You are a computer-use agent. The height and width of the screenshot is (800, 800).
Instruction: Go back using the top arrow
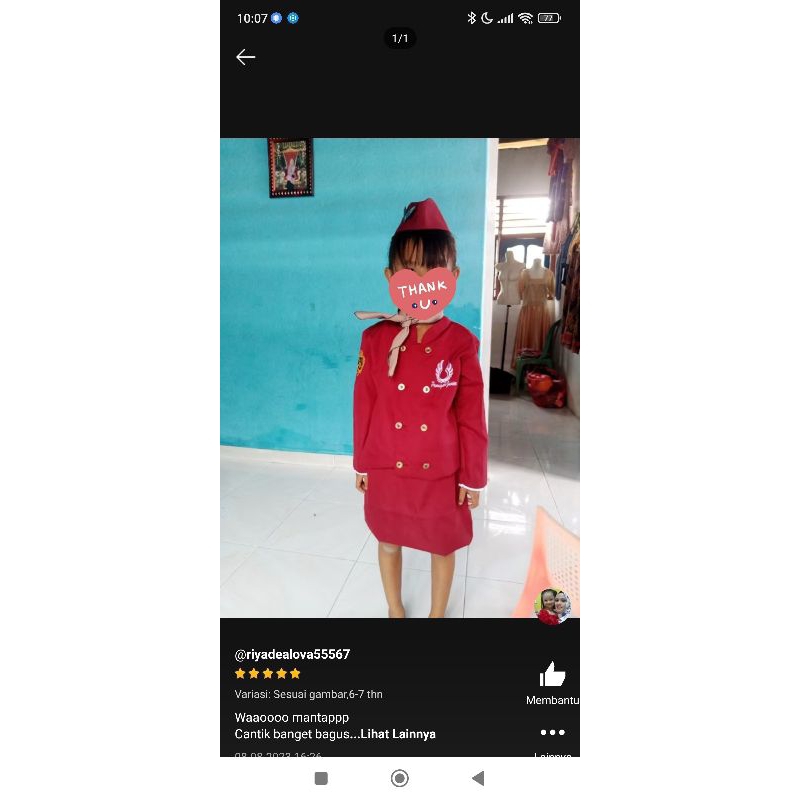click(x=246, y=57)
